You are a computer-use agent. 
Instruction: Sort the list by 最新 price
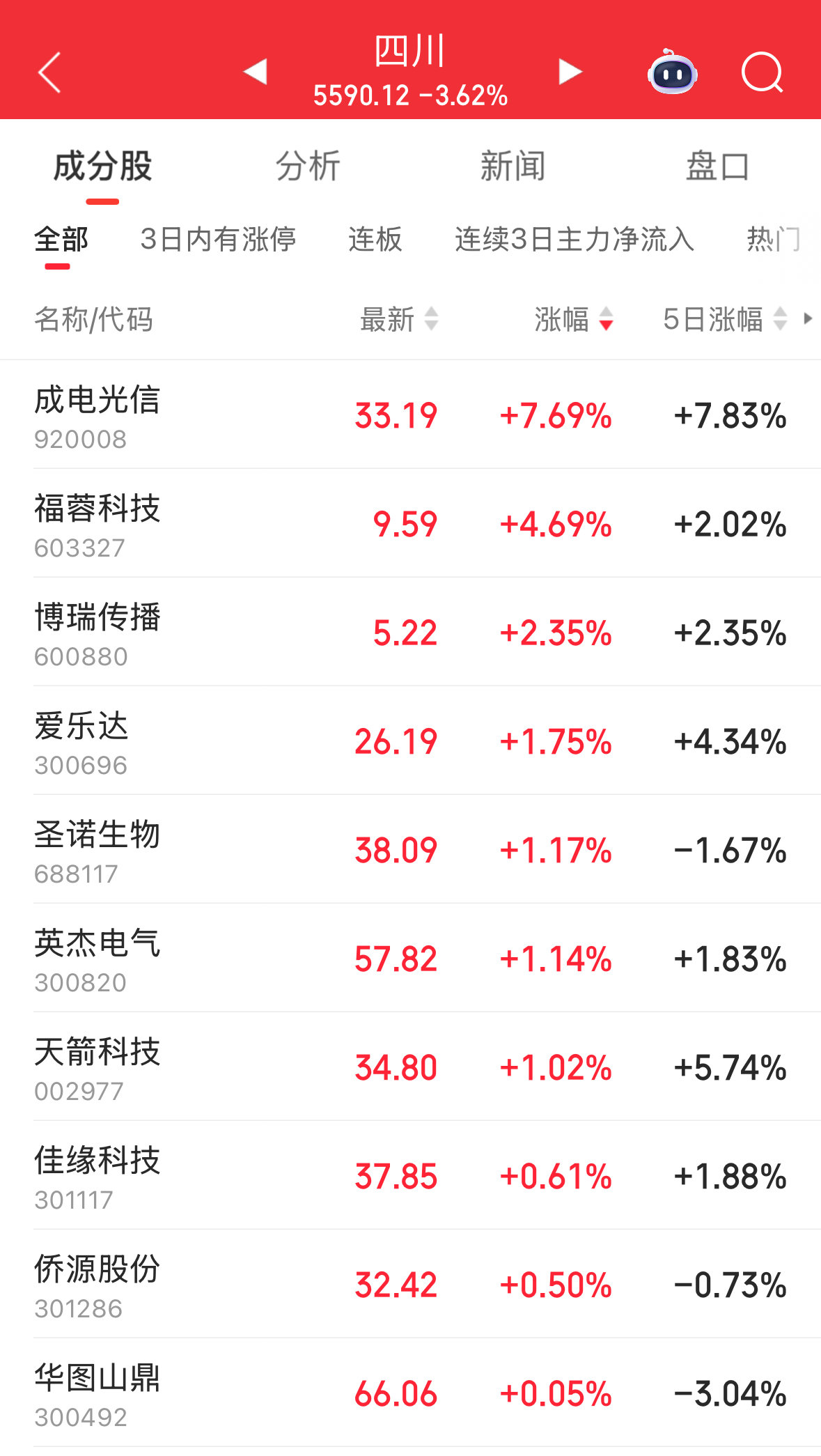[x=398, y=319]
